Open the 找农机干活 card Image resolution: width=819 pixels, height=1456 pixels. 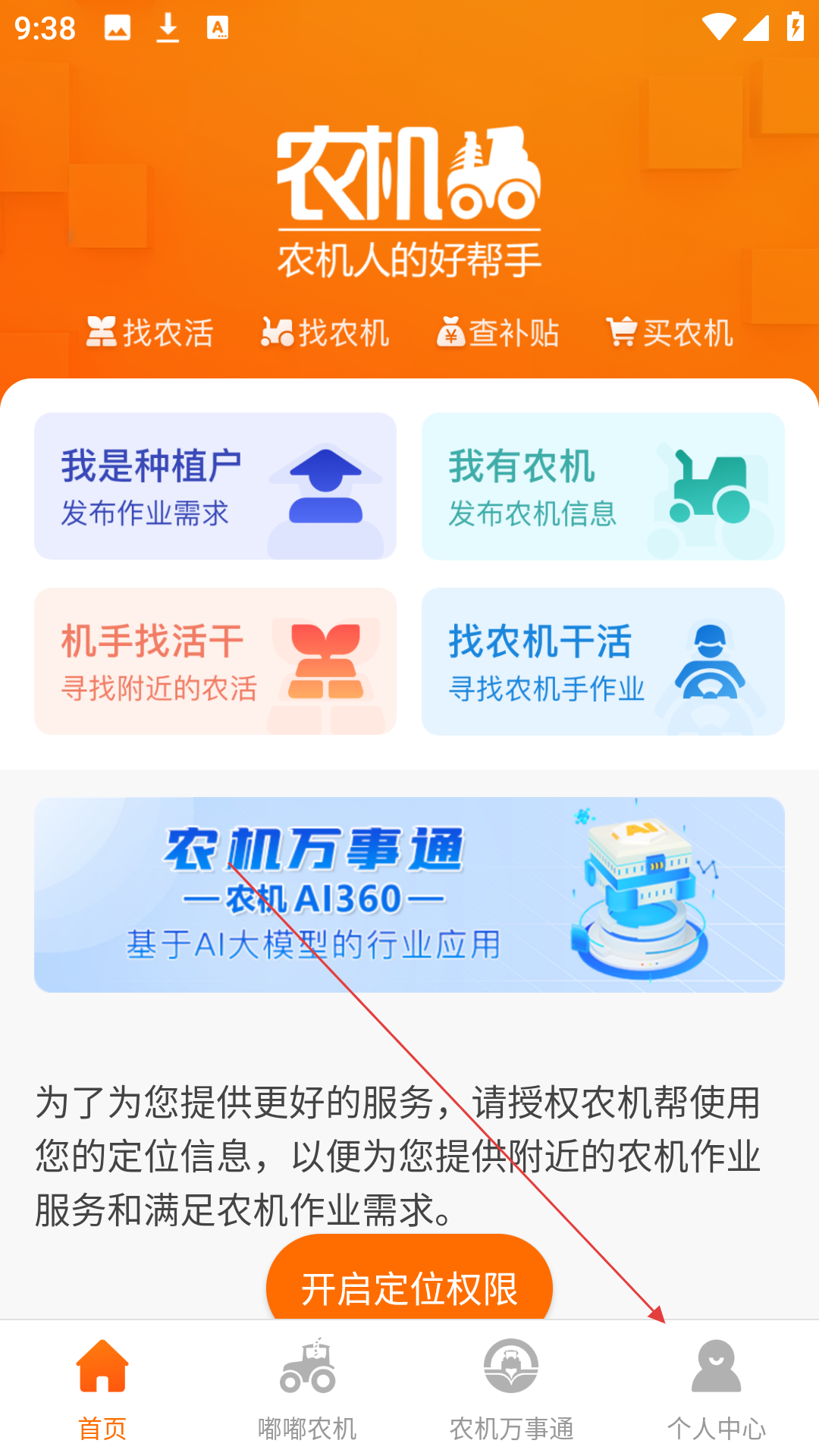click(x=603, y=661)
